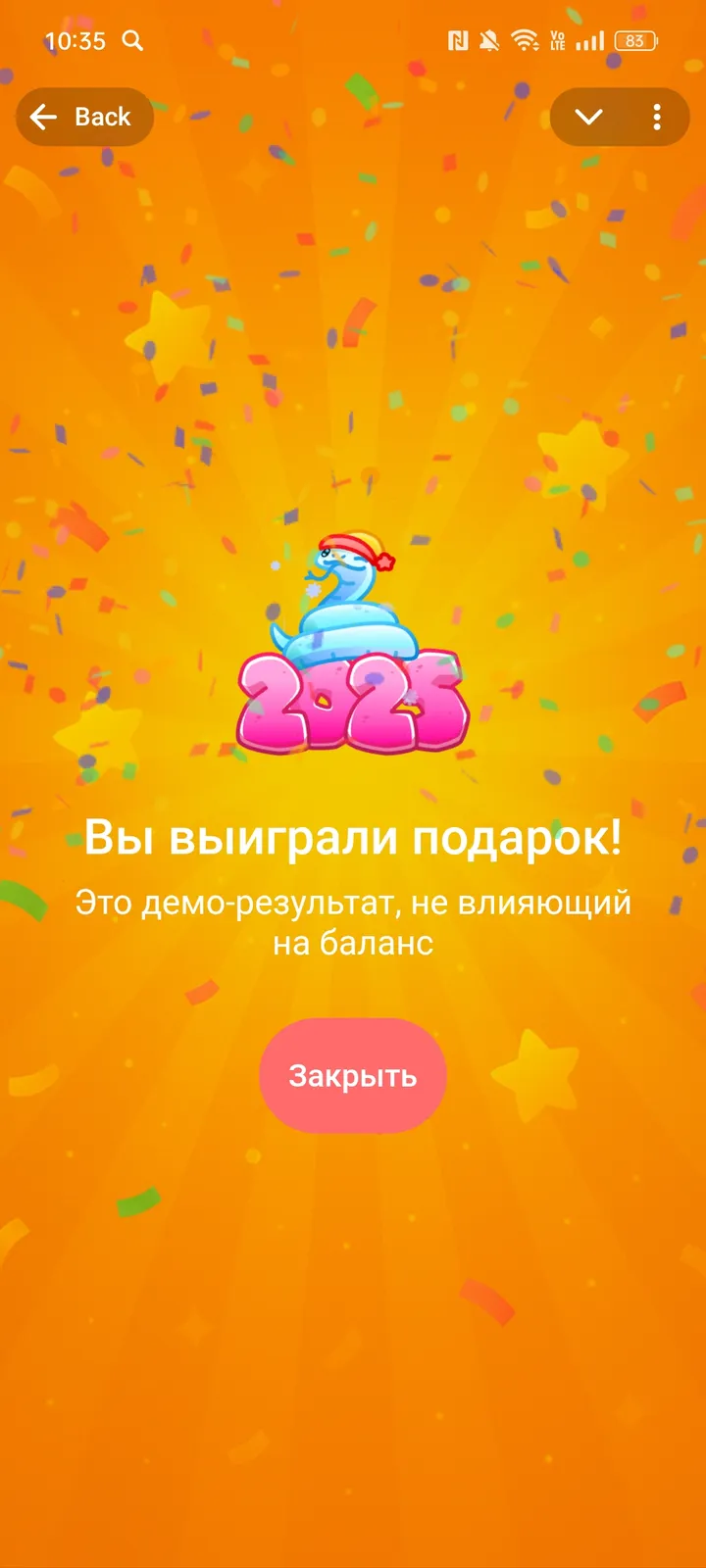Open the 2025 snake gift sticker
This screenshot has width=706, height=1568.
click(x=353, y=647)
